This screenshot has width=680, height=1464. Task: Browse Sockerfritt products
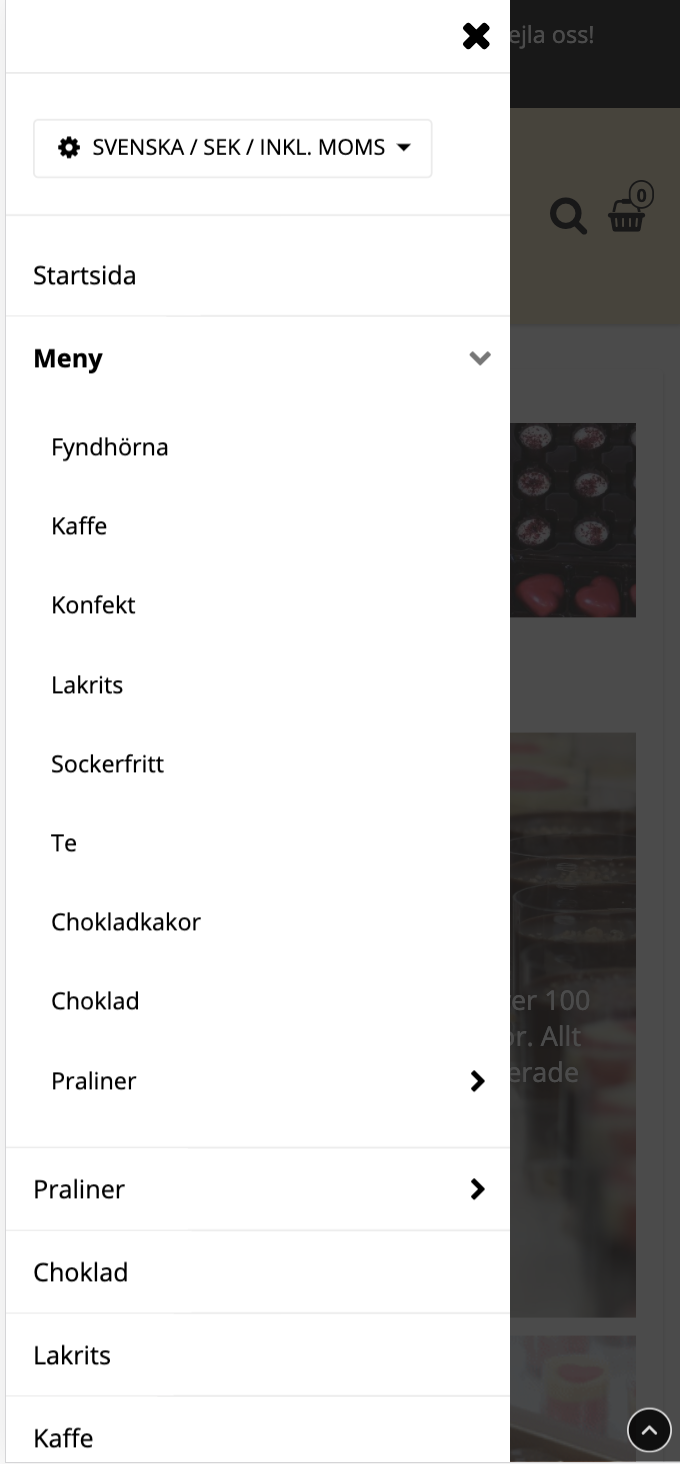(x=107, y=764)
